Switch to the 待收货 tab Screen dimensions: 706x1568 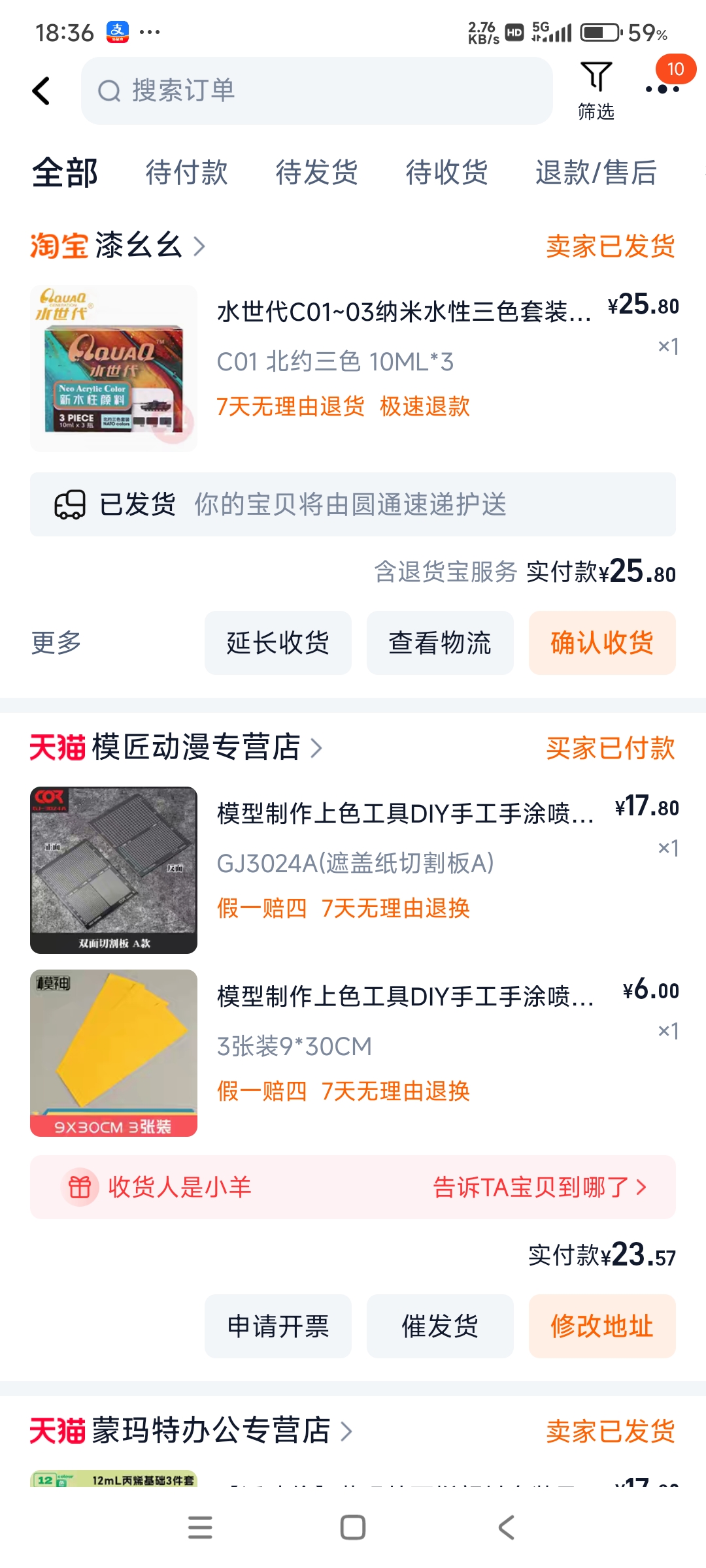tap(446, 173)
